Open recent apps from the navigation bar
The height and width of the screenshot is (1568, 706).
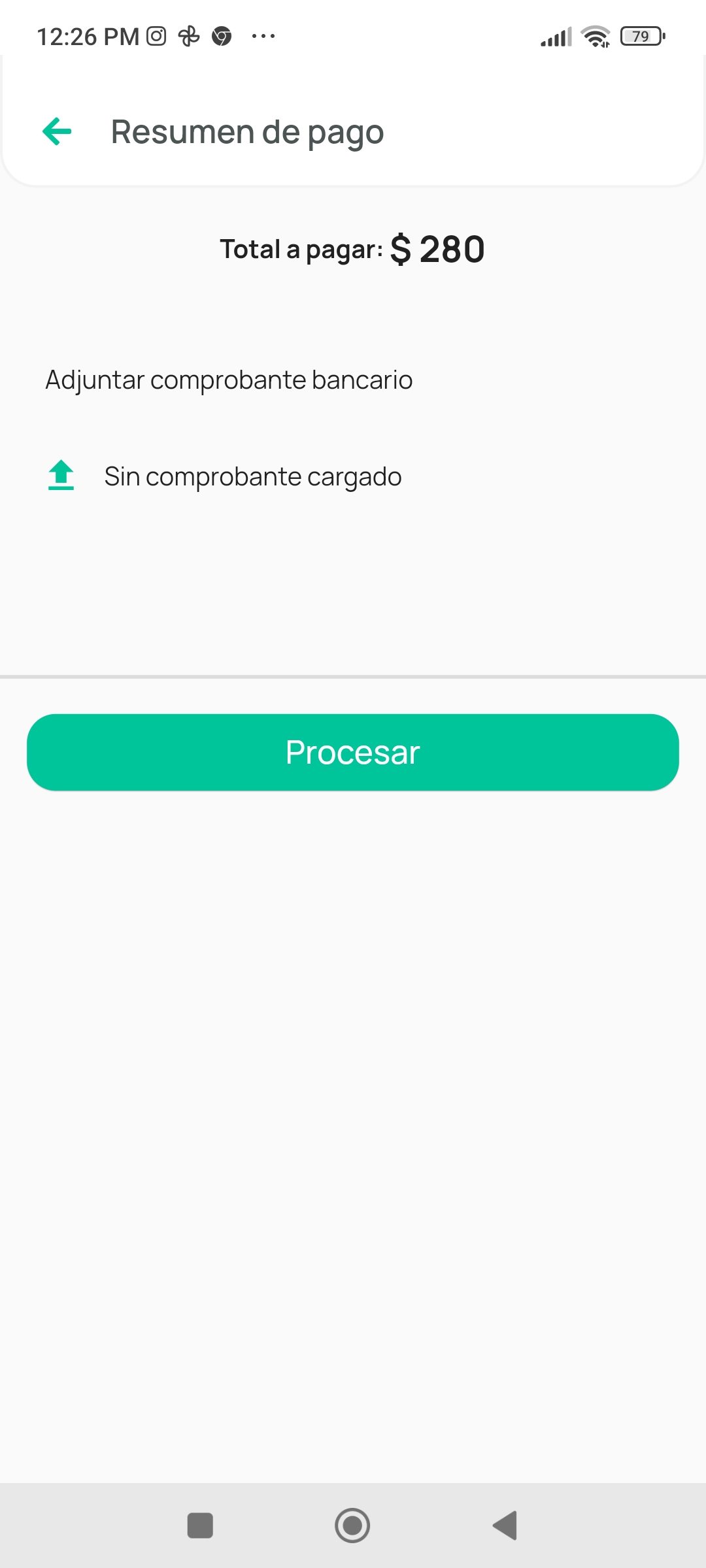coord(200,1526)
